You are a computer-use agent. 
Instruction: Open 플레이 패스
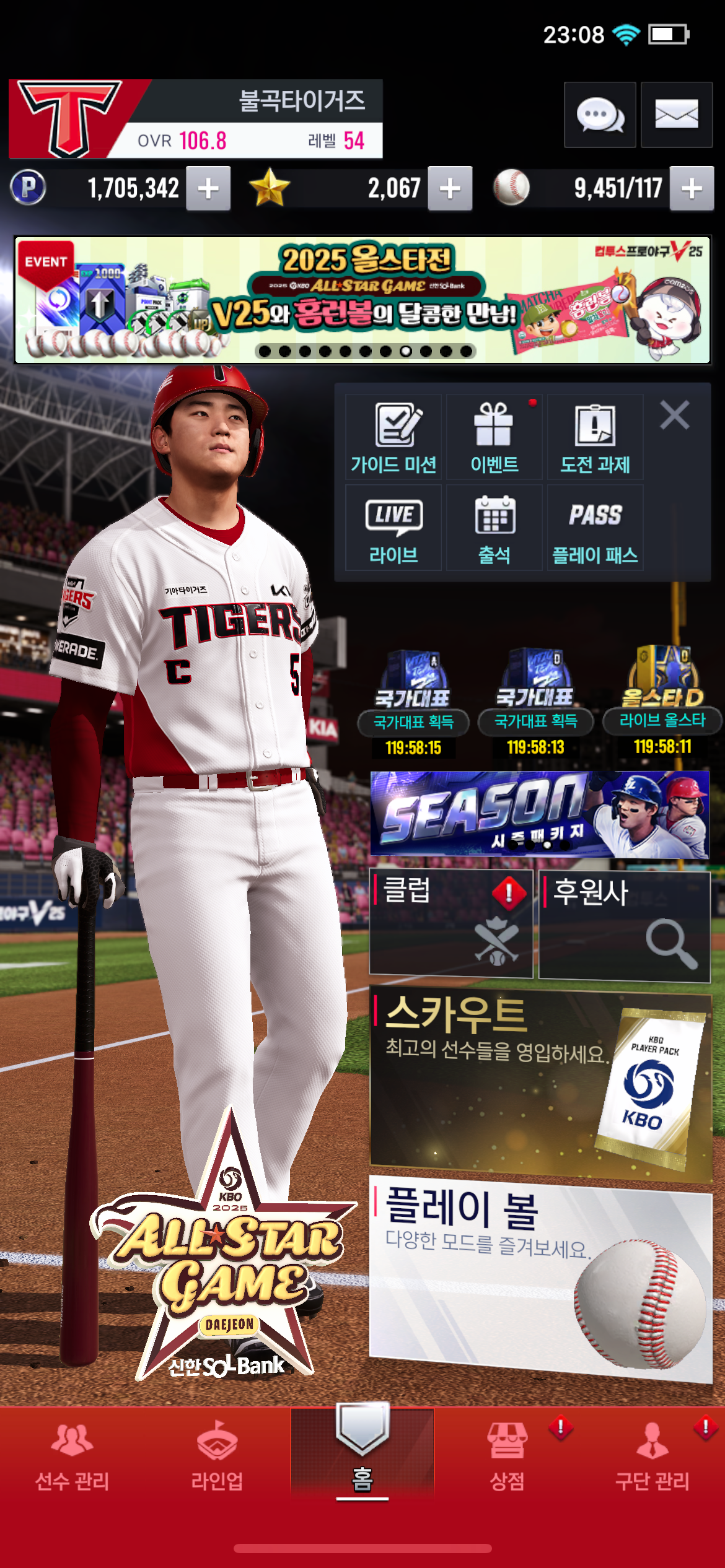click(595, 528)
